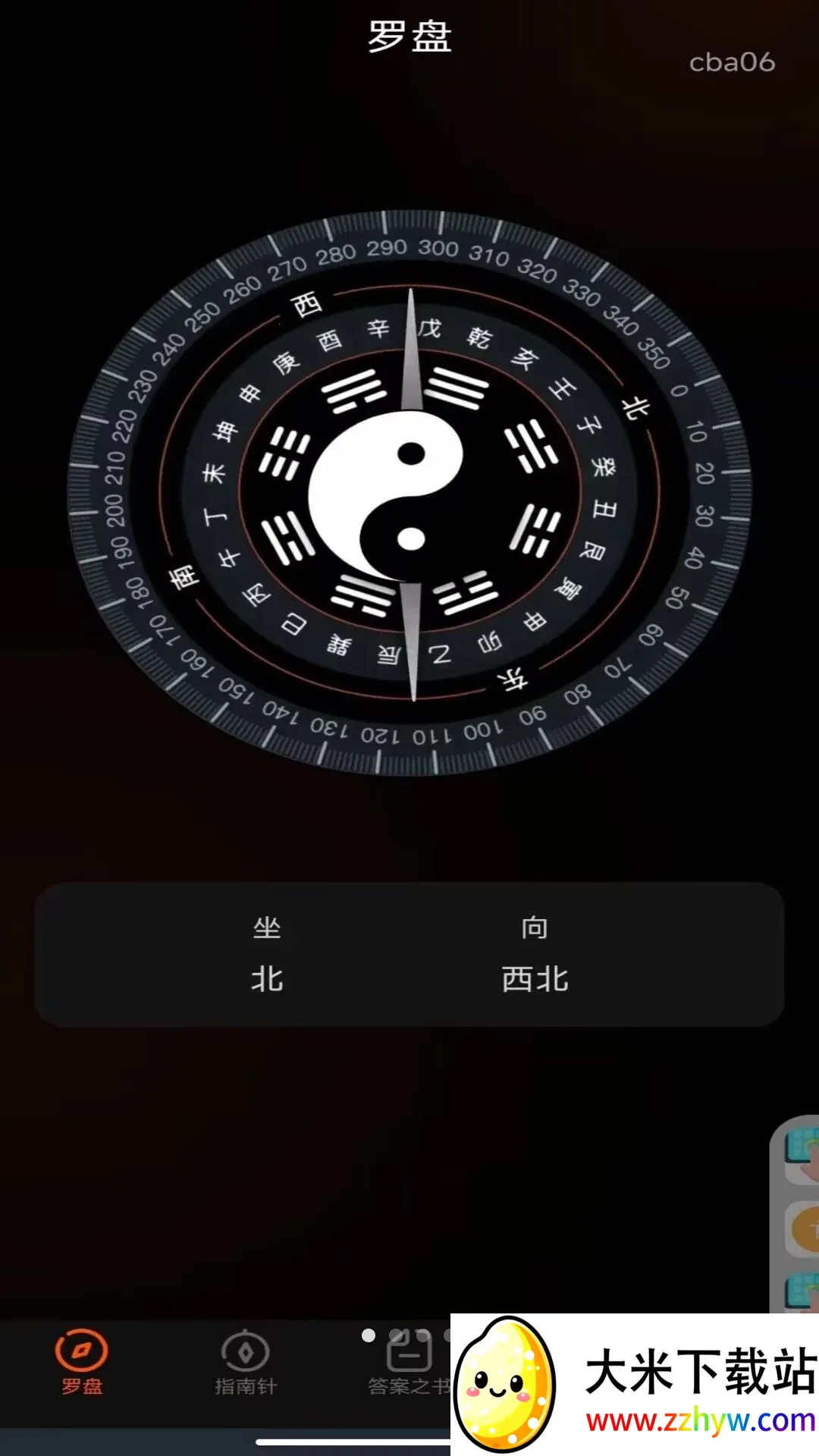Tap the 向 西北 facing direction value
The image size is (819, 1456).
tap(535, 979)
